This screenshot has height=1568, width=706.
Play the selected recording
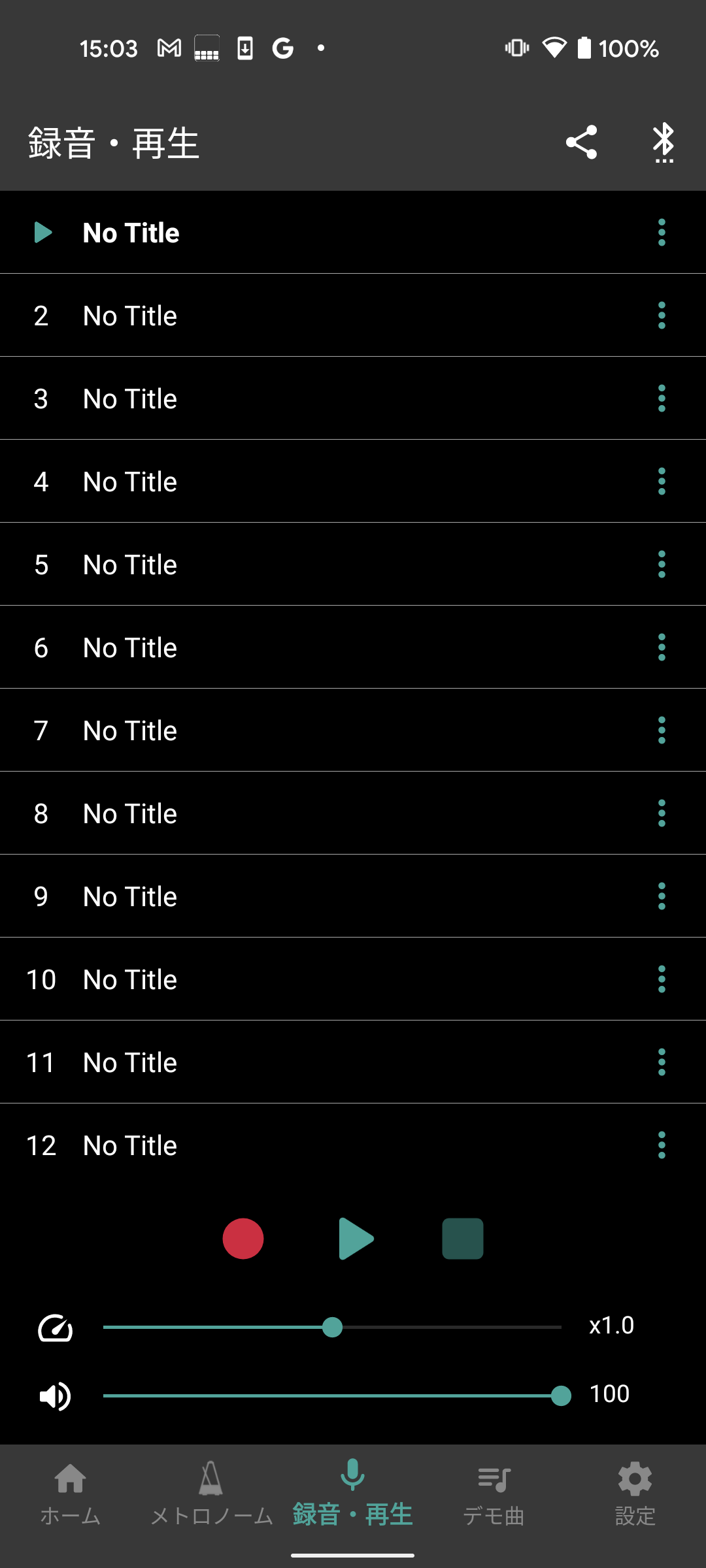(x=356, y=1239)
